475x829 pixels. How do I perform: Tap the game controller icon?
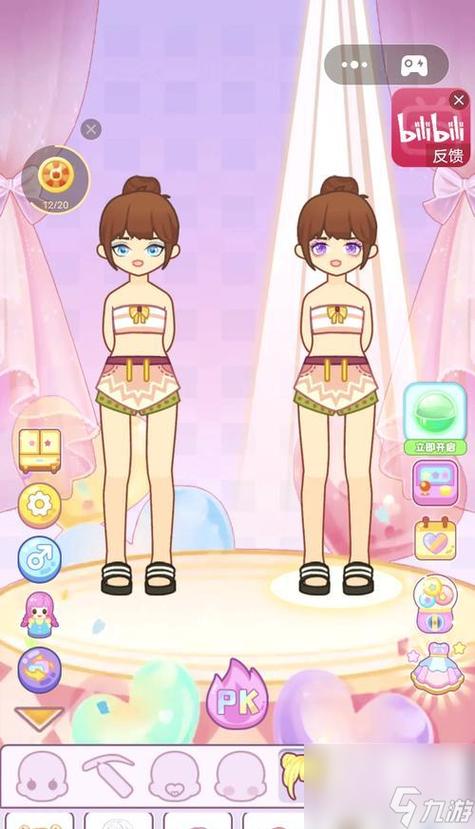click(x=414, y=65)
